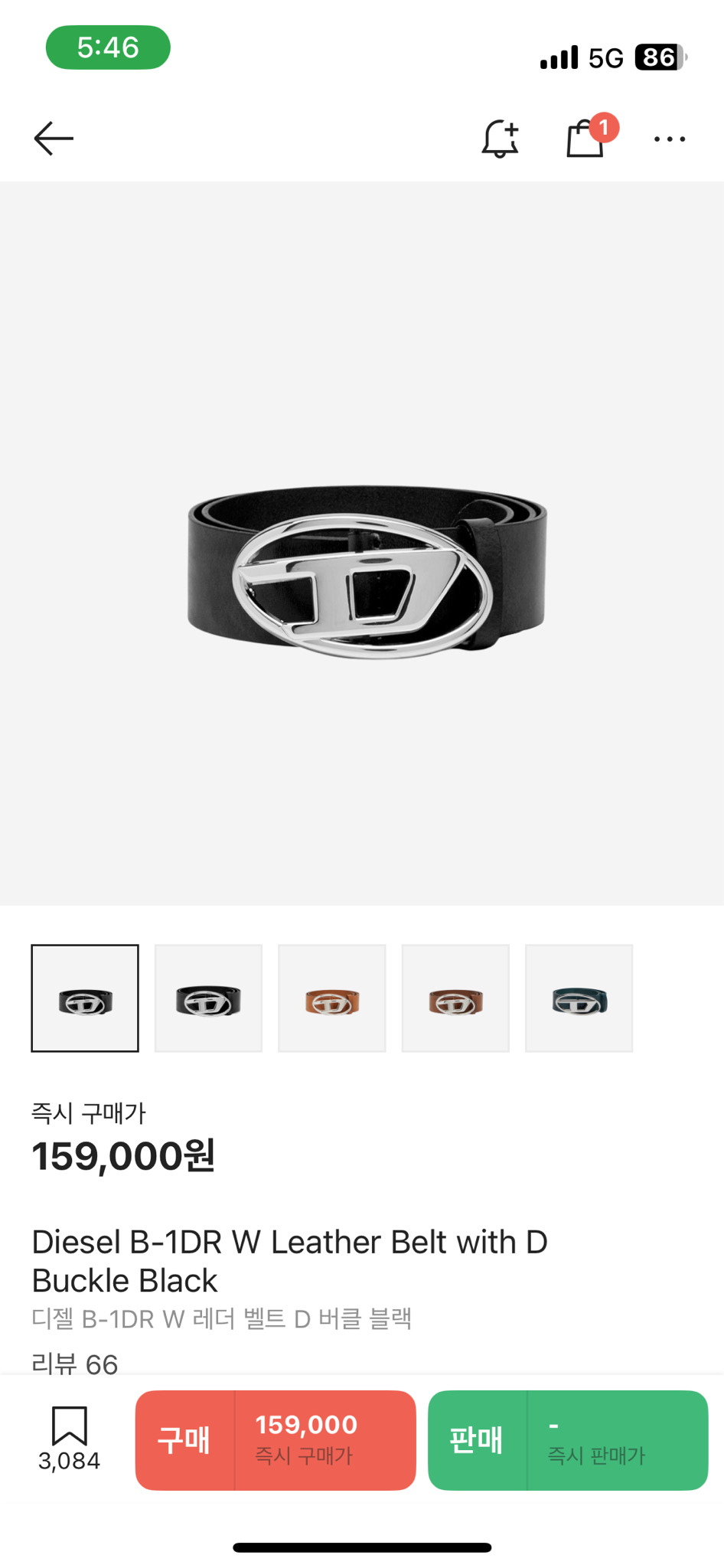
Task: Tap the 159,000원 instant purchase price
Action: (125, 1157)
